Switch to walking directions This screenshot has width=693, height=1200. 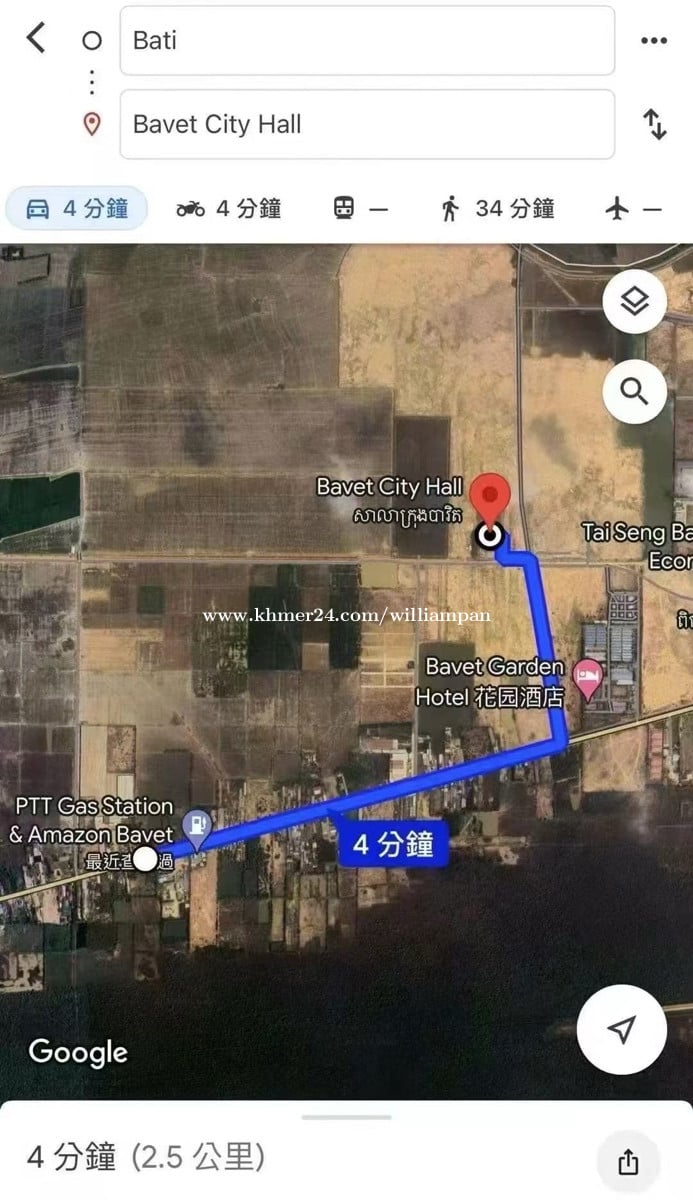pyautogui.click(x=497, y=209)
